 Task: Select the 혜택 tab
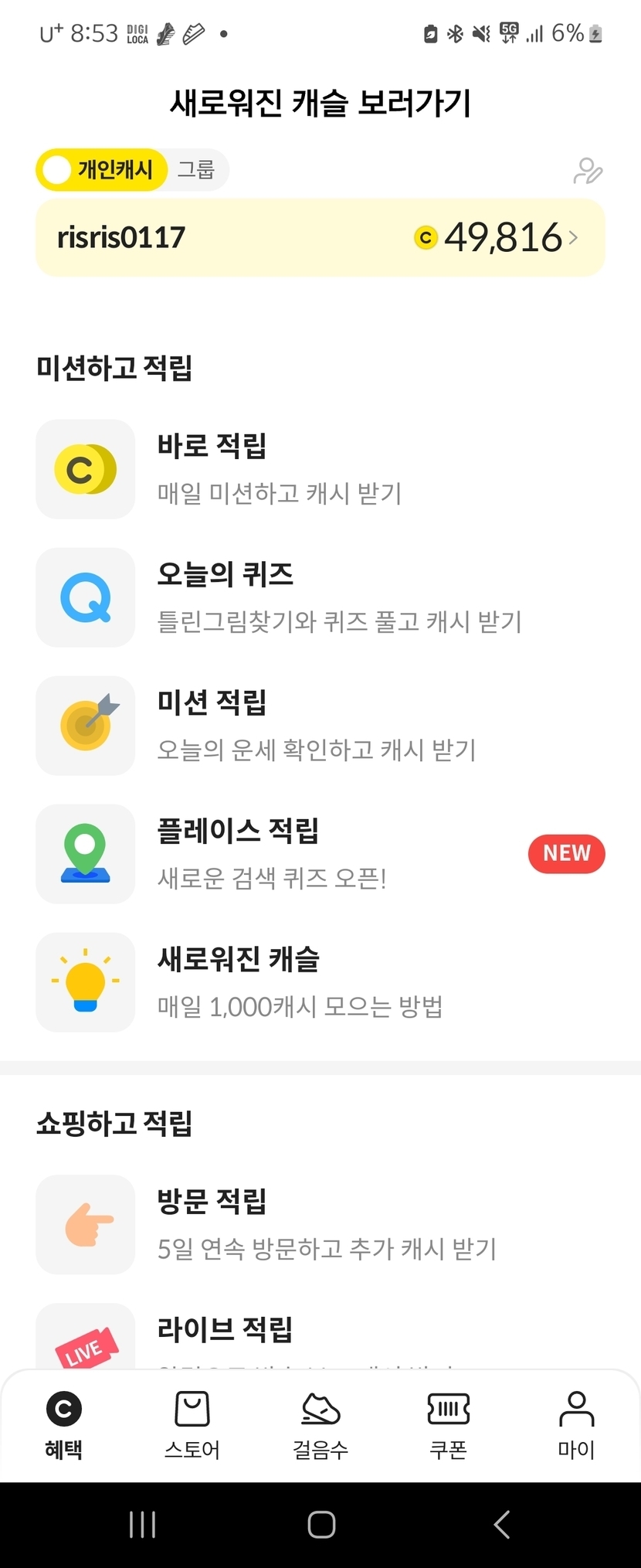tap(64, 1427)
